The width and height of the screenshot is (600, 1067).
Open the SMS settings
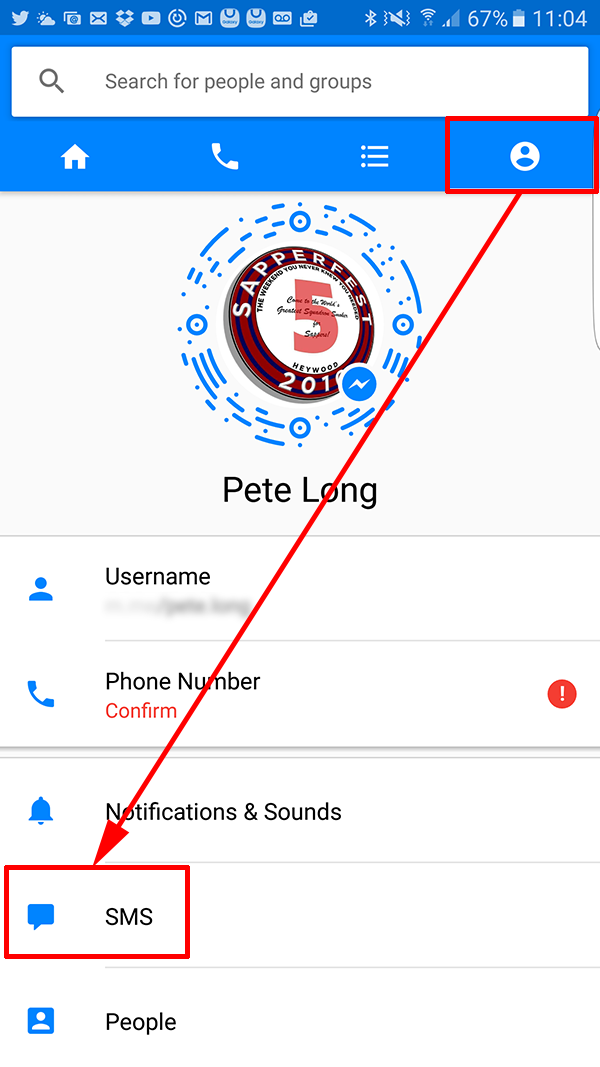(300, 917)
